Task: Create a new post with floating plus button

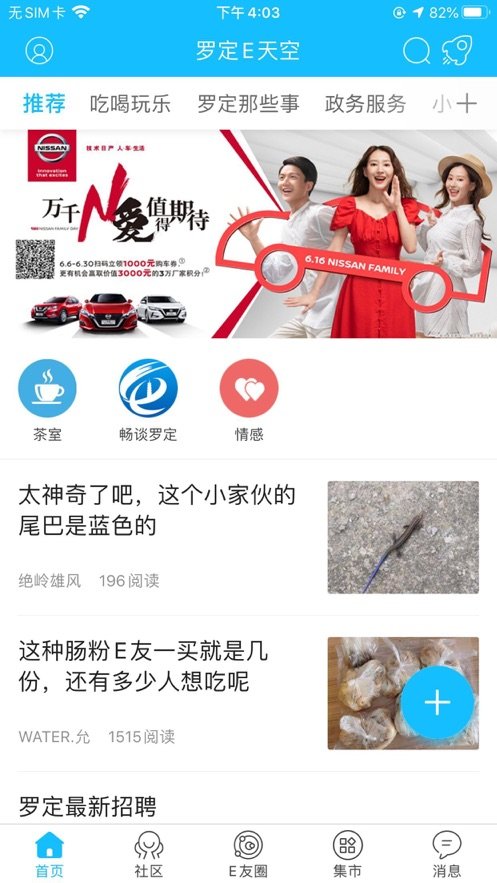Action: (437, 702)
